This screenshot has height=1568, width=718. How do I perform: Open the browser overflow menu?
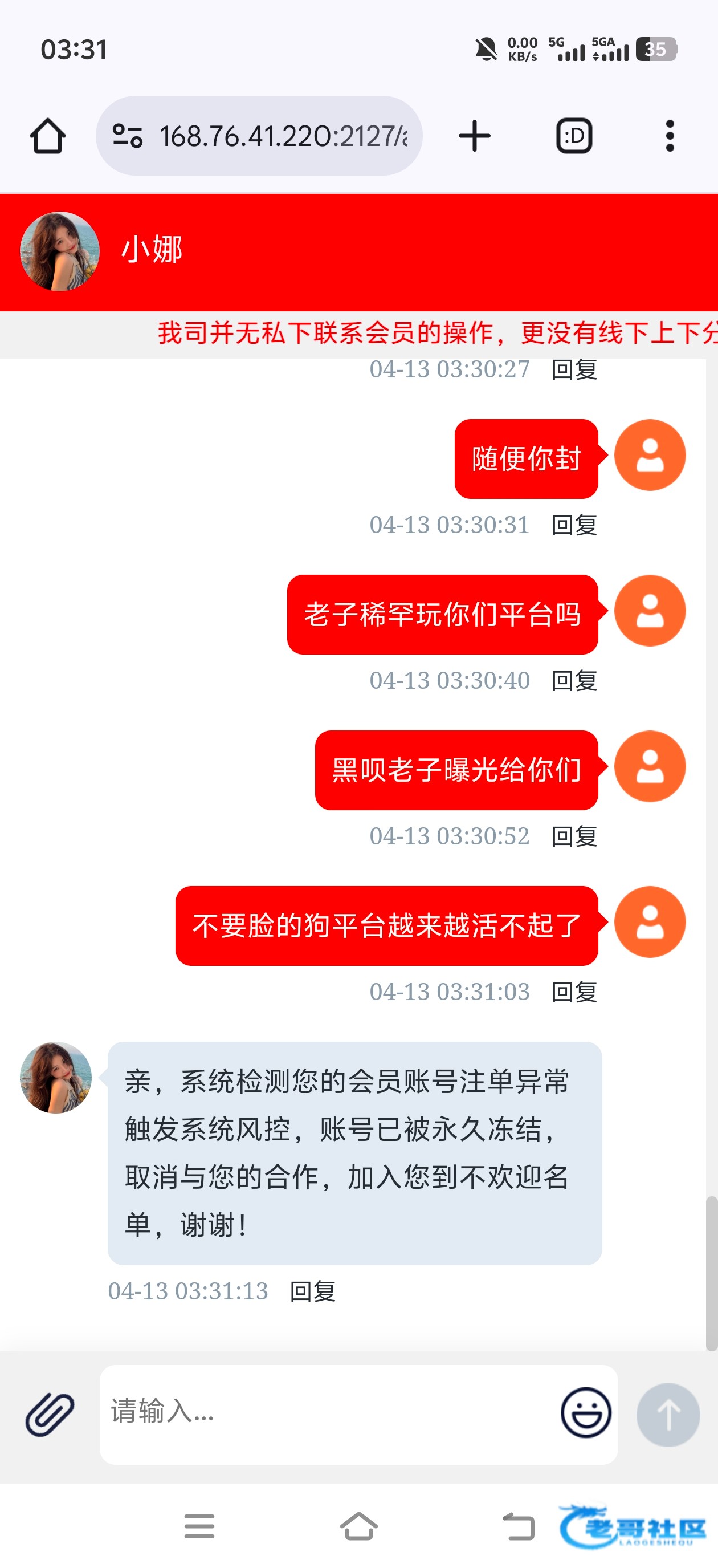670,136
